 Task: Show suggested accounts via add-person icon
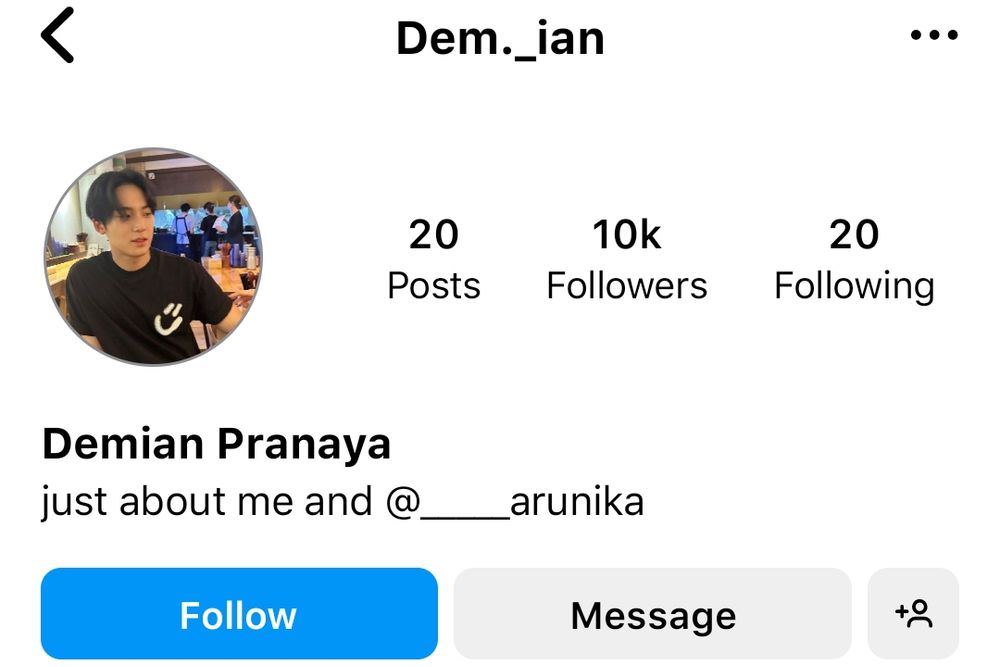(913, 614)
